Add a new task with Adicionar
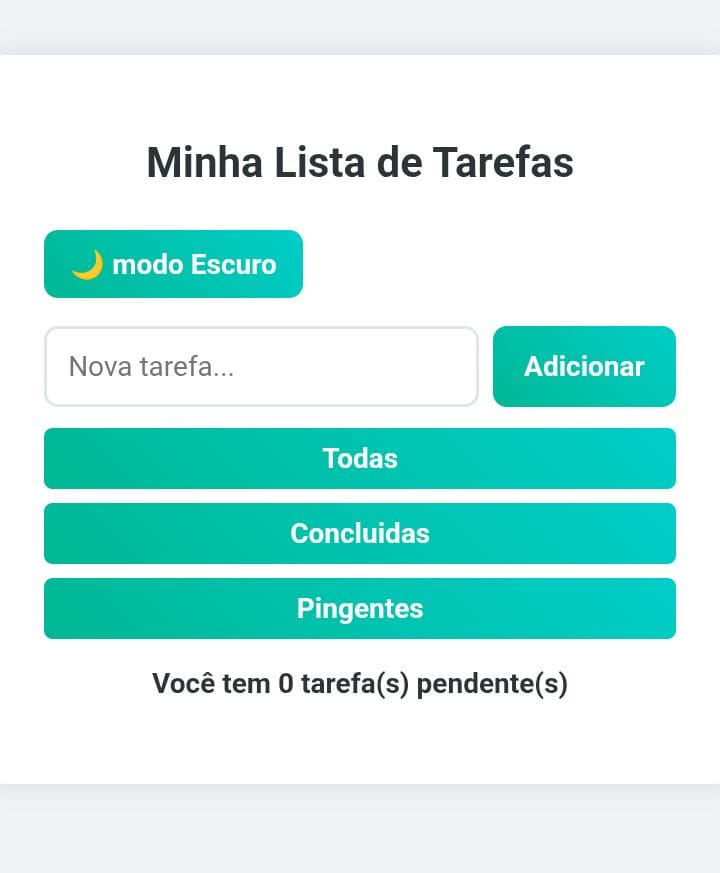This screenshot has height=873, width=720. (584, 366)
